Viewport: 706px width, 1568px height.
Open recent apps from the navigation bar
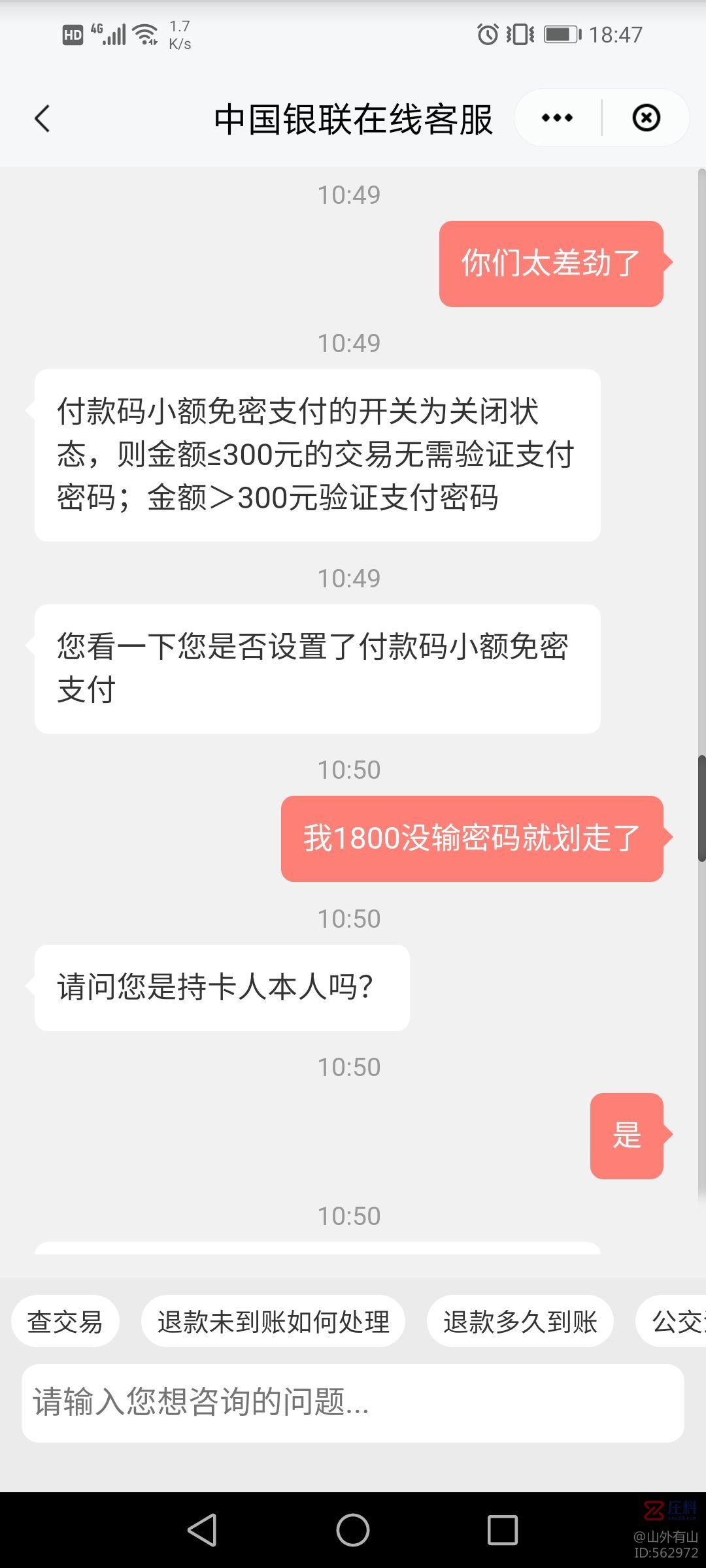tap(502, 1529)
